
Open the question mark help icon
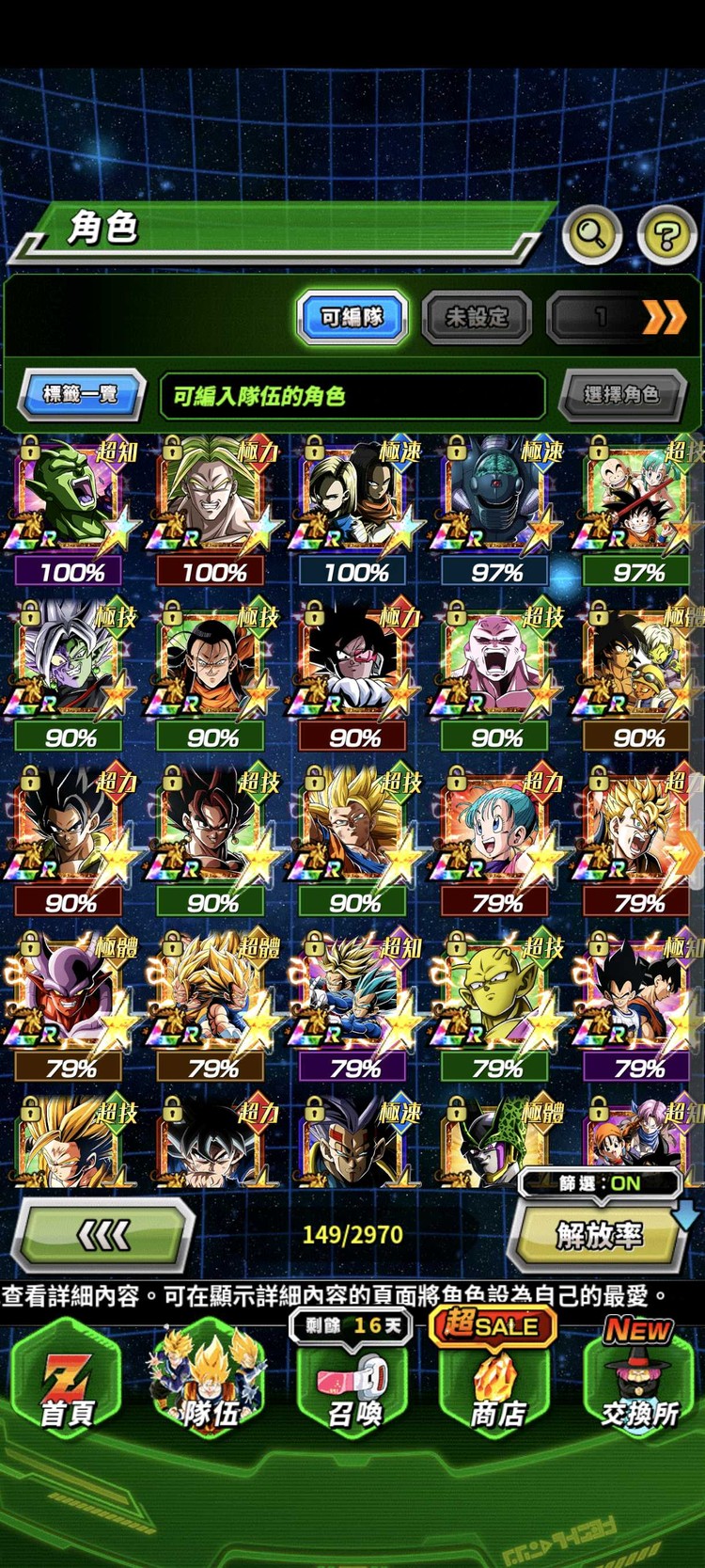(x=666, y=234)
